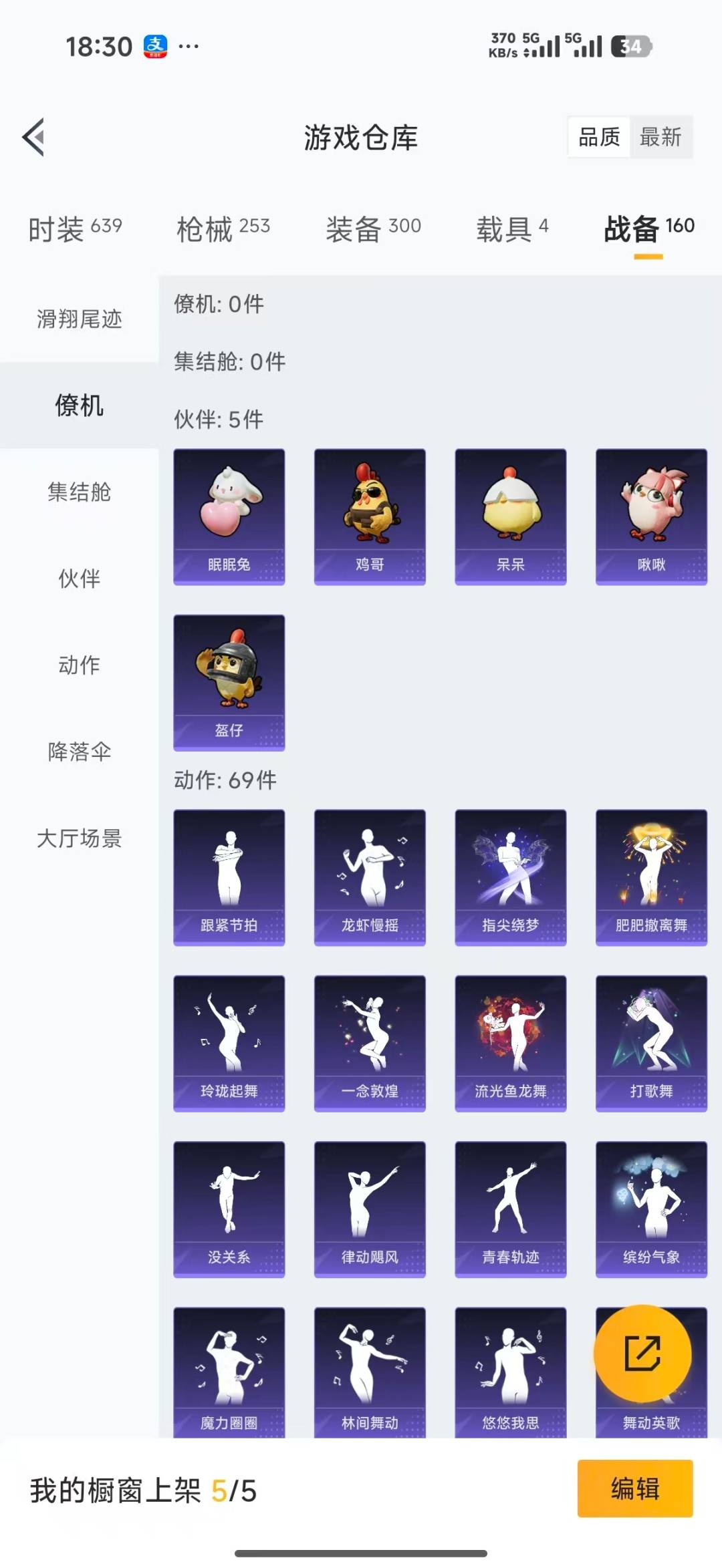Switch sorting to 最新
Screen dimensions: 722x1568
(x=660, y=137)
